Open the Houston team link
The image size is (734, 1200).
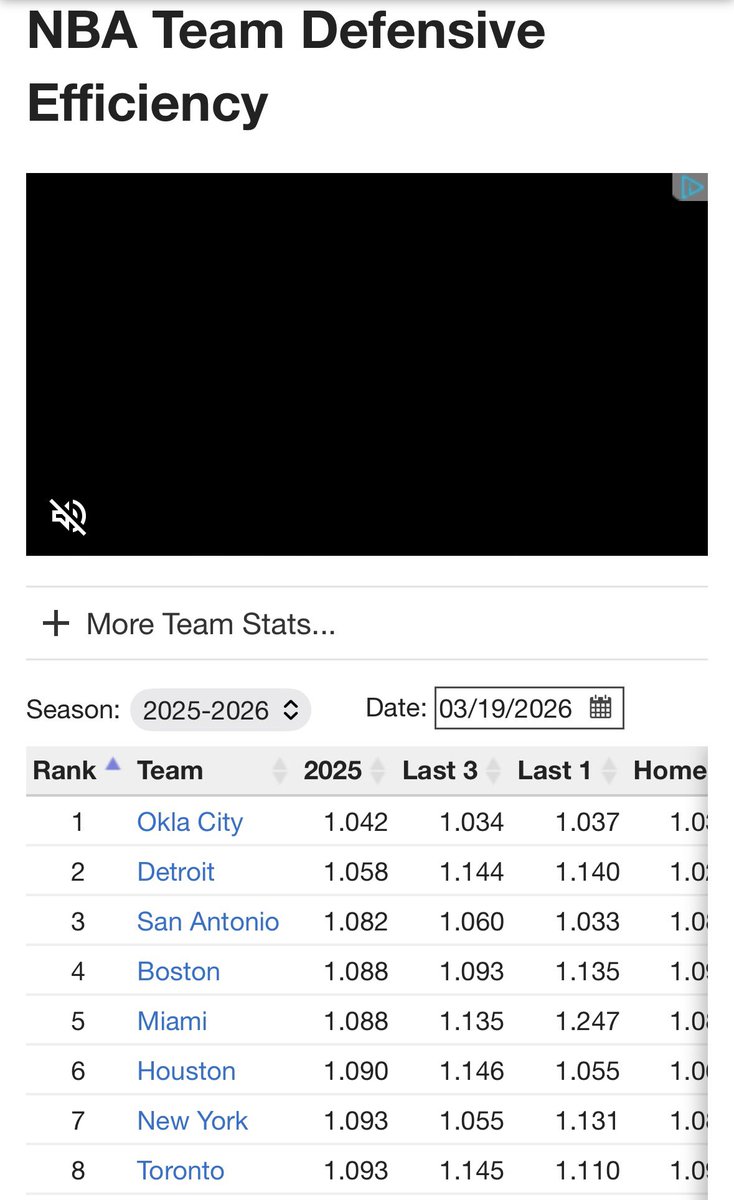(x=186, y=1071)
